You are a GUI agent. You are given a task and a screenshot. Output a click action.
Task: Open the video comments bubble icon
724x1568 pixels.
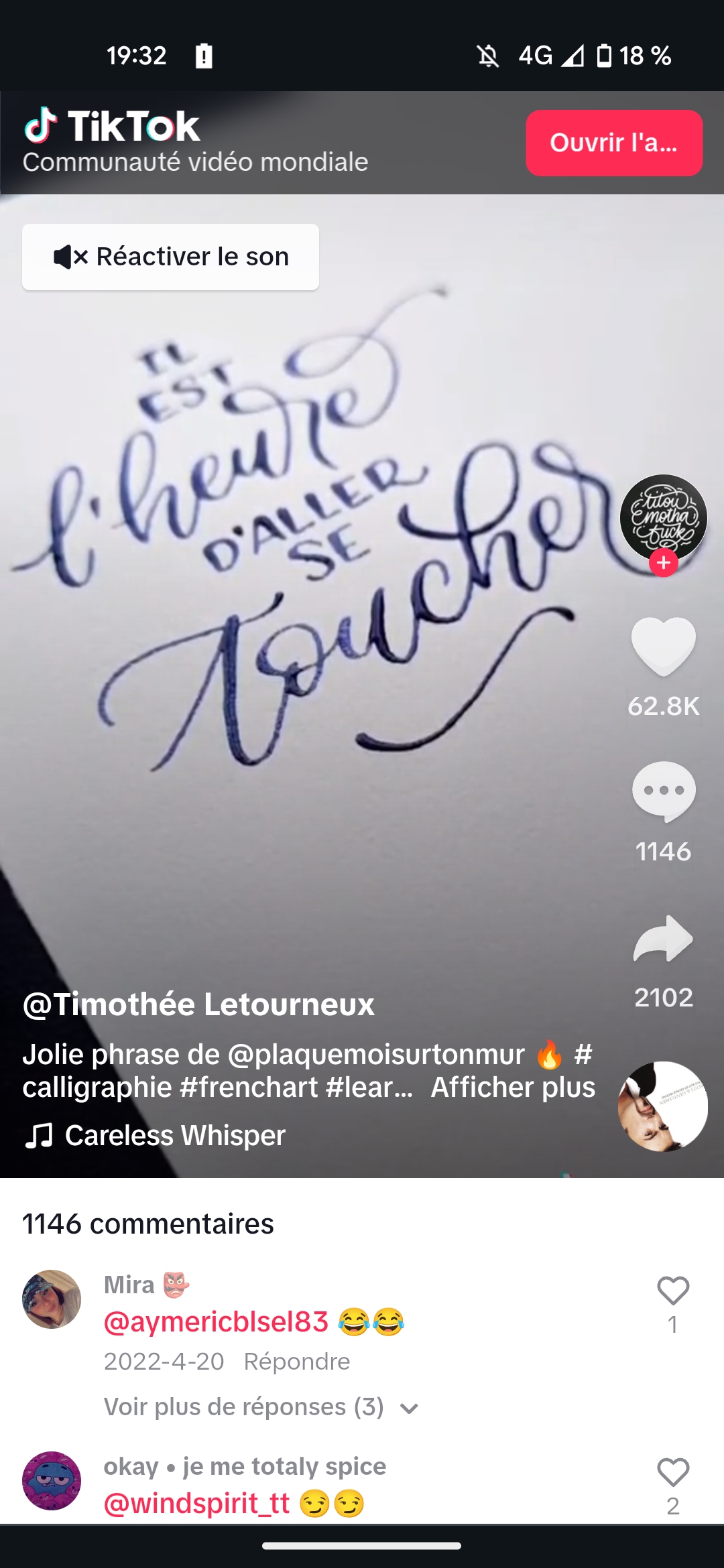click(663, 792)
